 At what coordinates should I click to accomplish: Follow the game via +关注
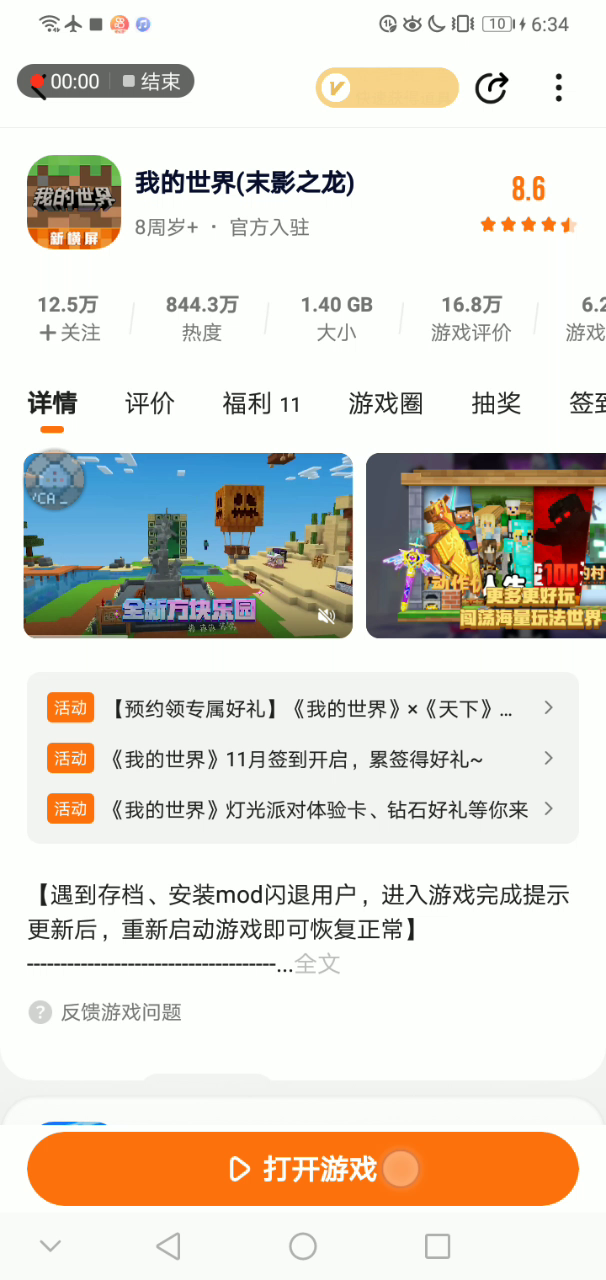69,332
